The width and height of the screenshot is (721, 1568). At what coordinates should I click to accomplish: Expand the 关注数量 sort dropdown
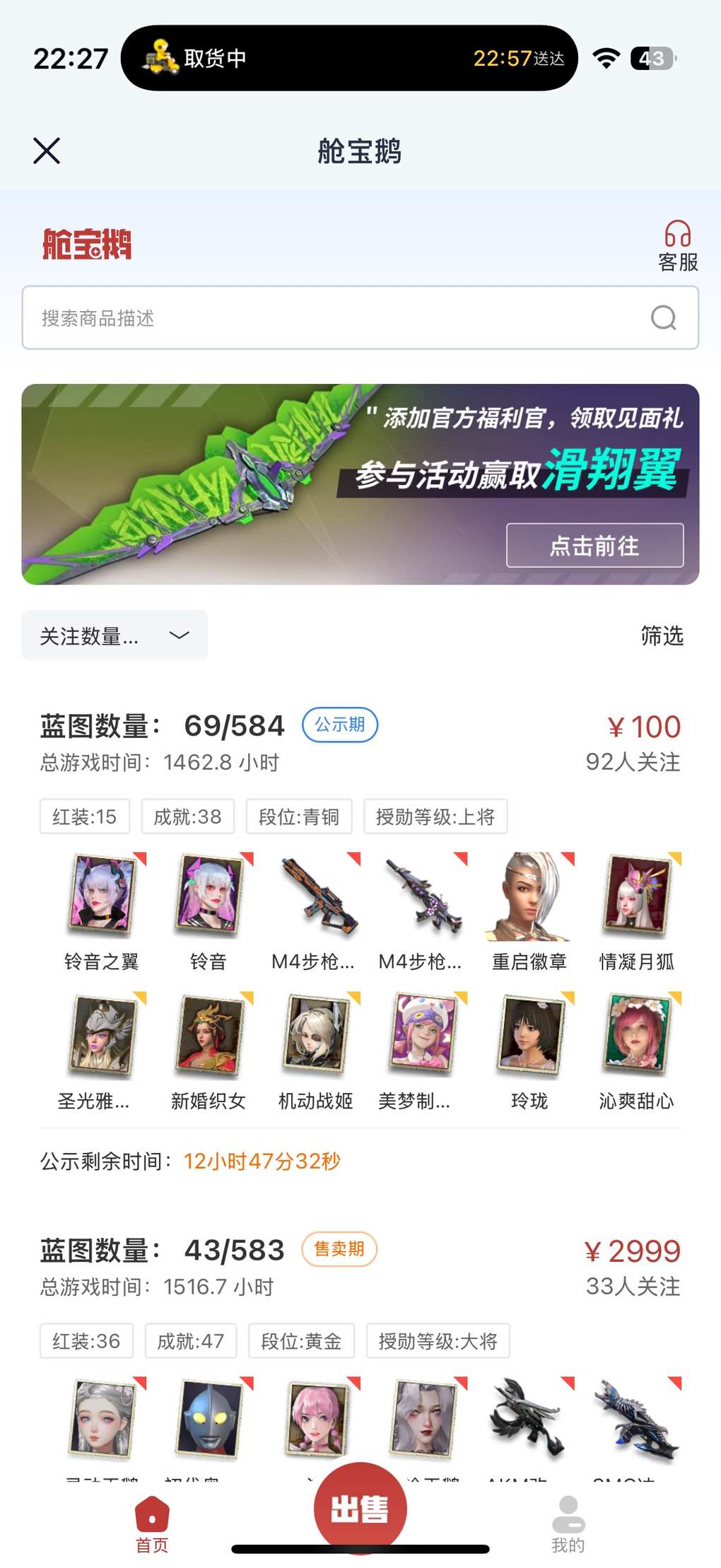[x=115, y=636]
